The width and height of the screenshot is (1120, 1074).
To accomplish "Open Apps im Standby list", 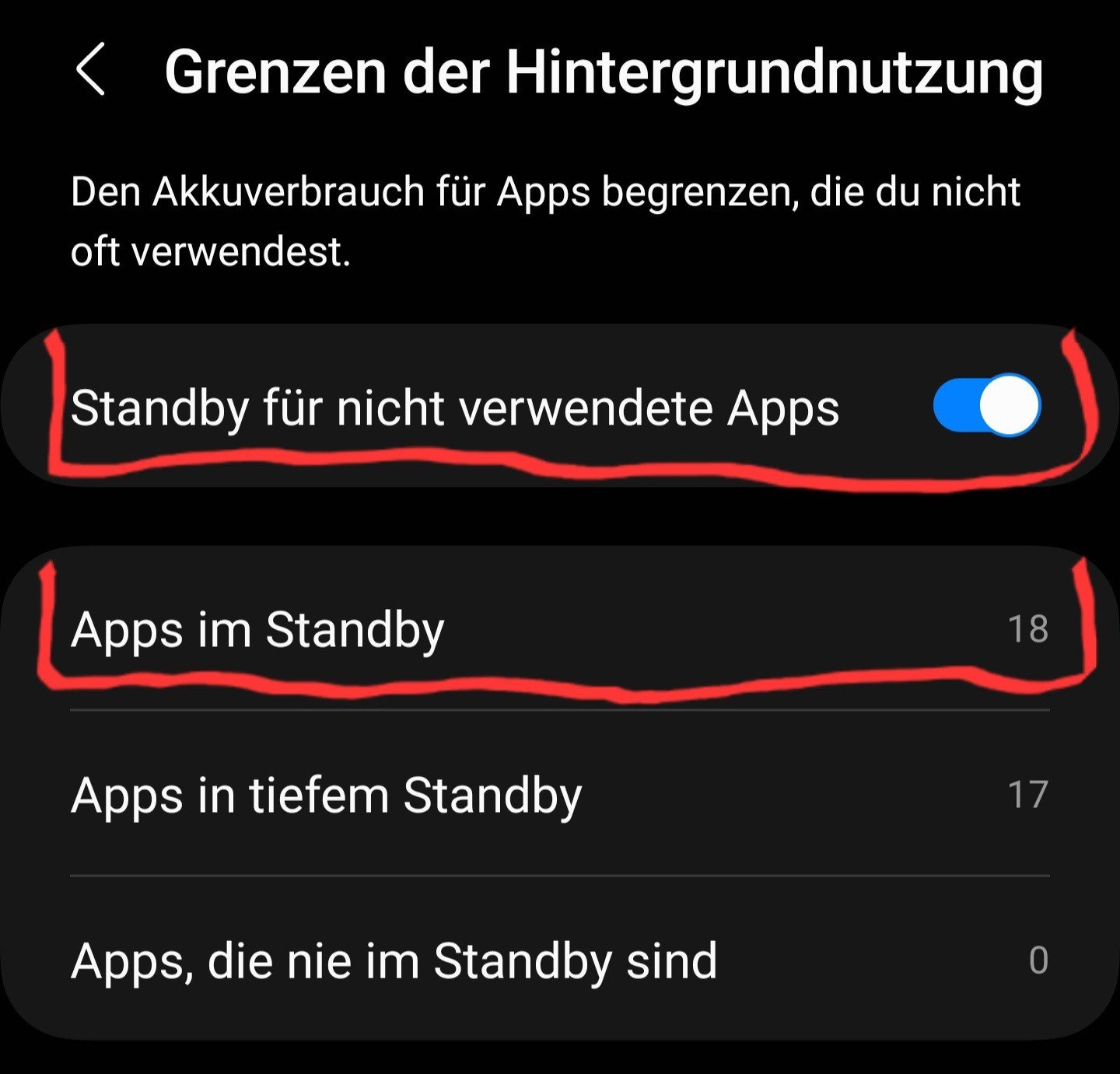I will [x=560, y=628].
